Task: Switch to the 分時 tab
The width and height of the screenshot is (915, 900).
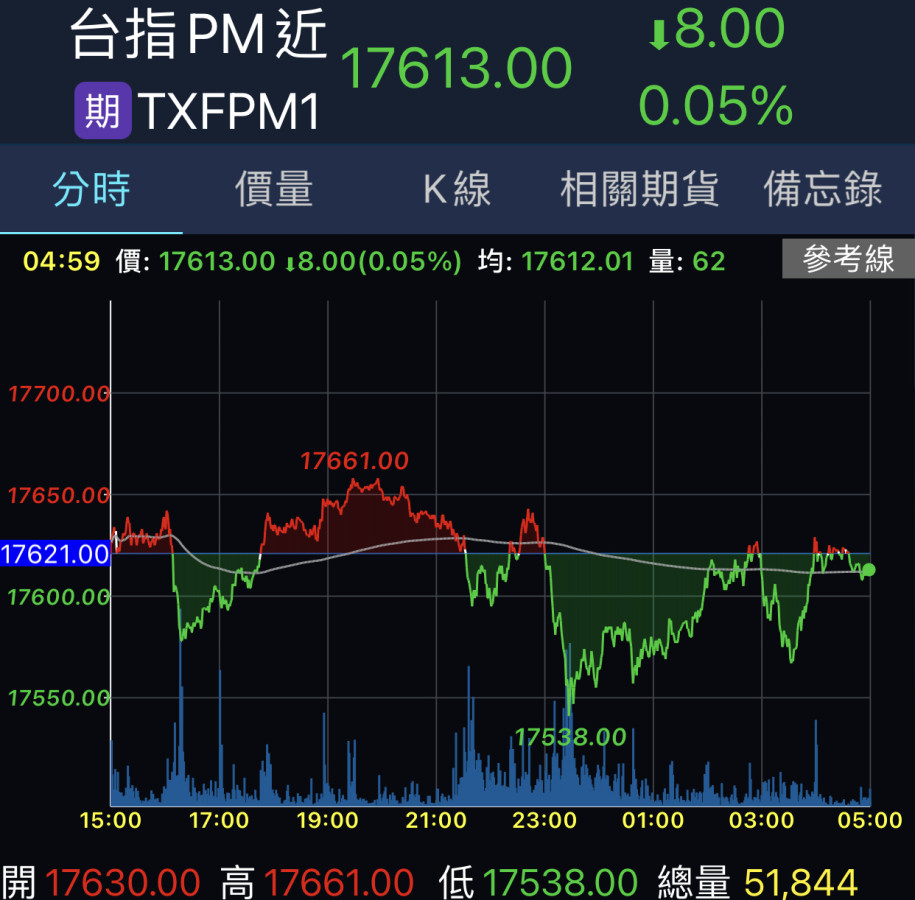Action: [92, 189]
